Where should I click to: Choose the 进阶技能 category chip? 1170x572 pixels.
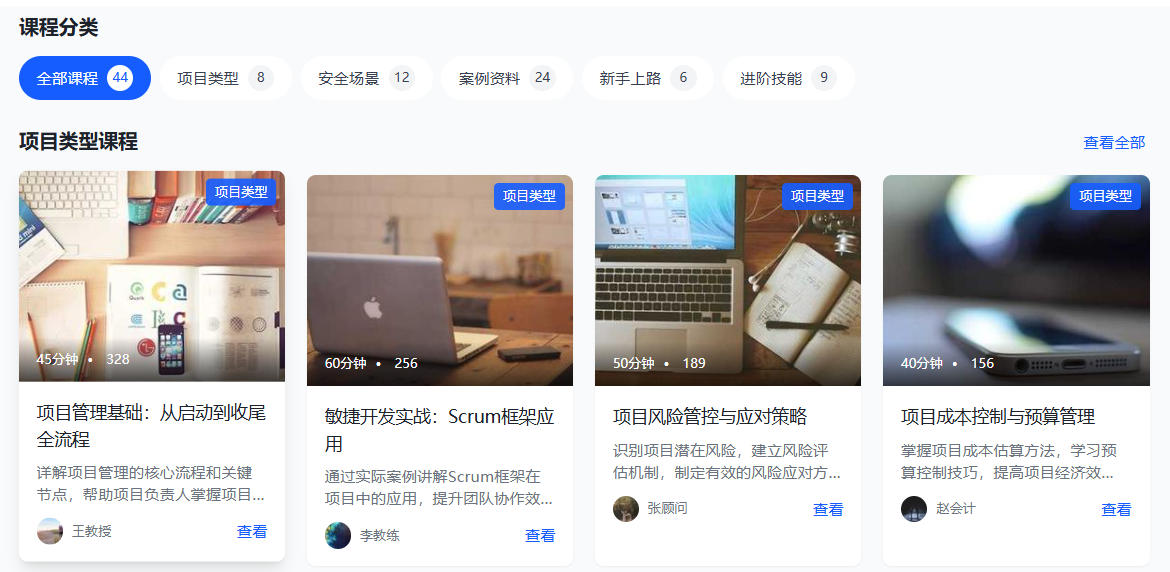click(787, 78)
